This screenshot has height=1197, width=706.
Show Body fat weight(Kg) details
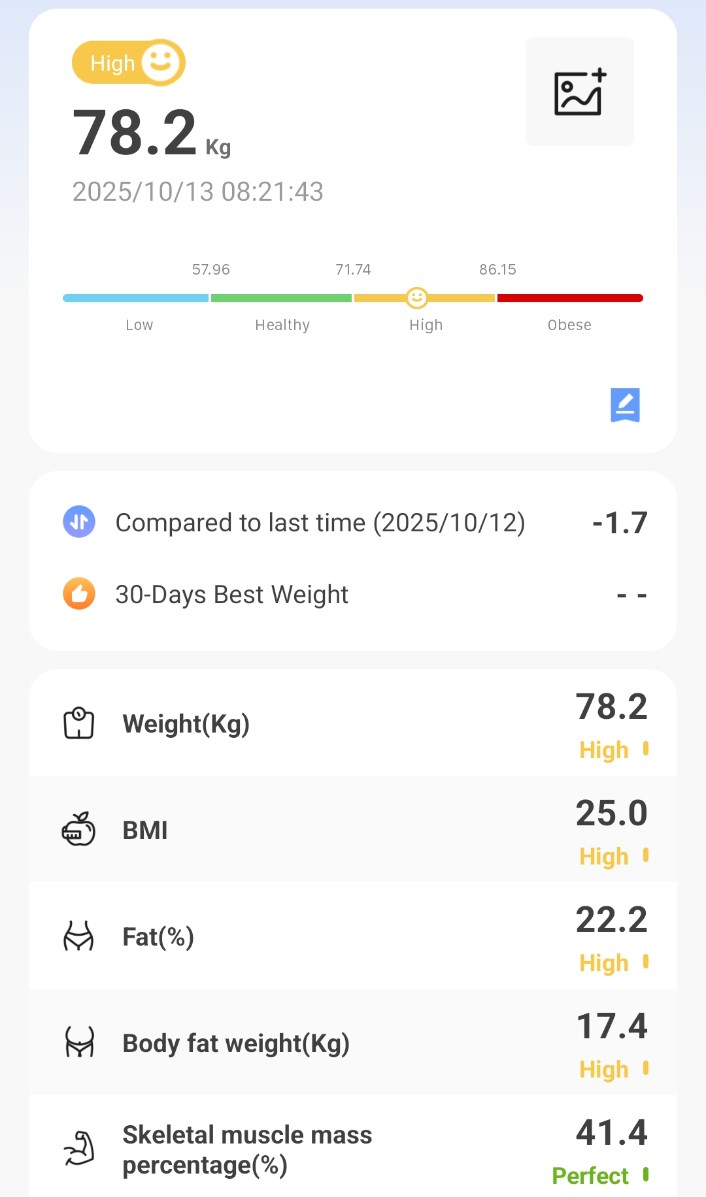[352, 1043]
